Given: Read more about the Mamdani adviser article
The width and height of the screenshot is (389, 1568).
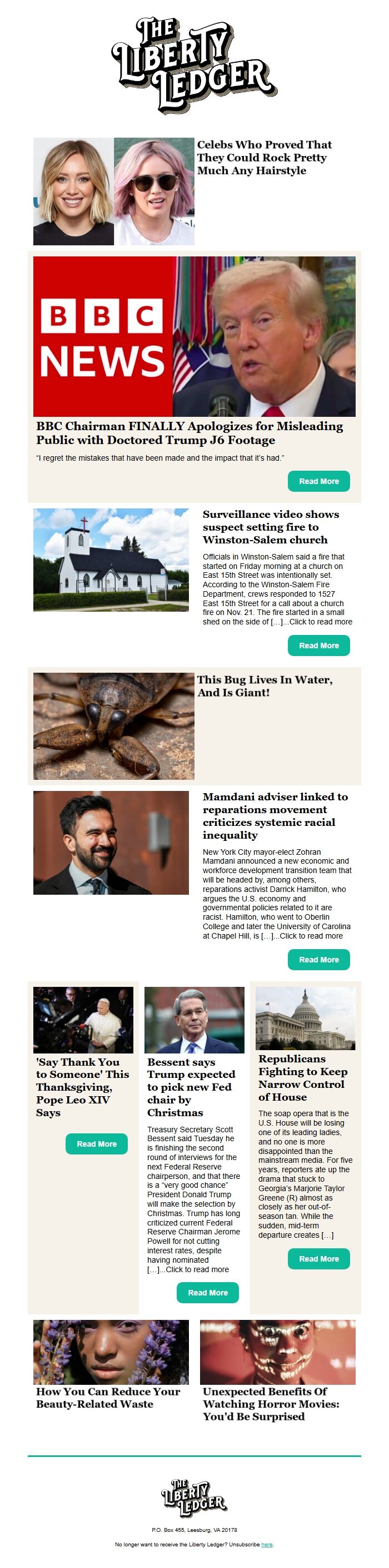Looking at the screenshot, I should (x=318, y=959).
